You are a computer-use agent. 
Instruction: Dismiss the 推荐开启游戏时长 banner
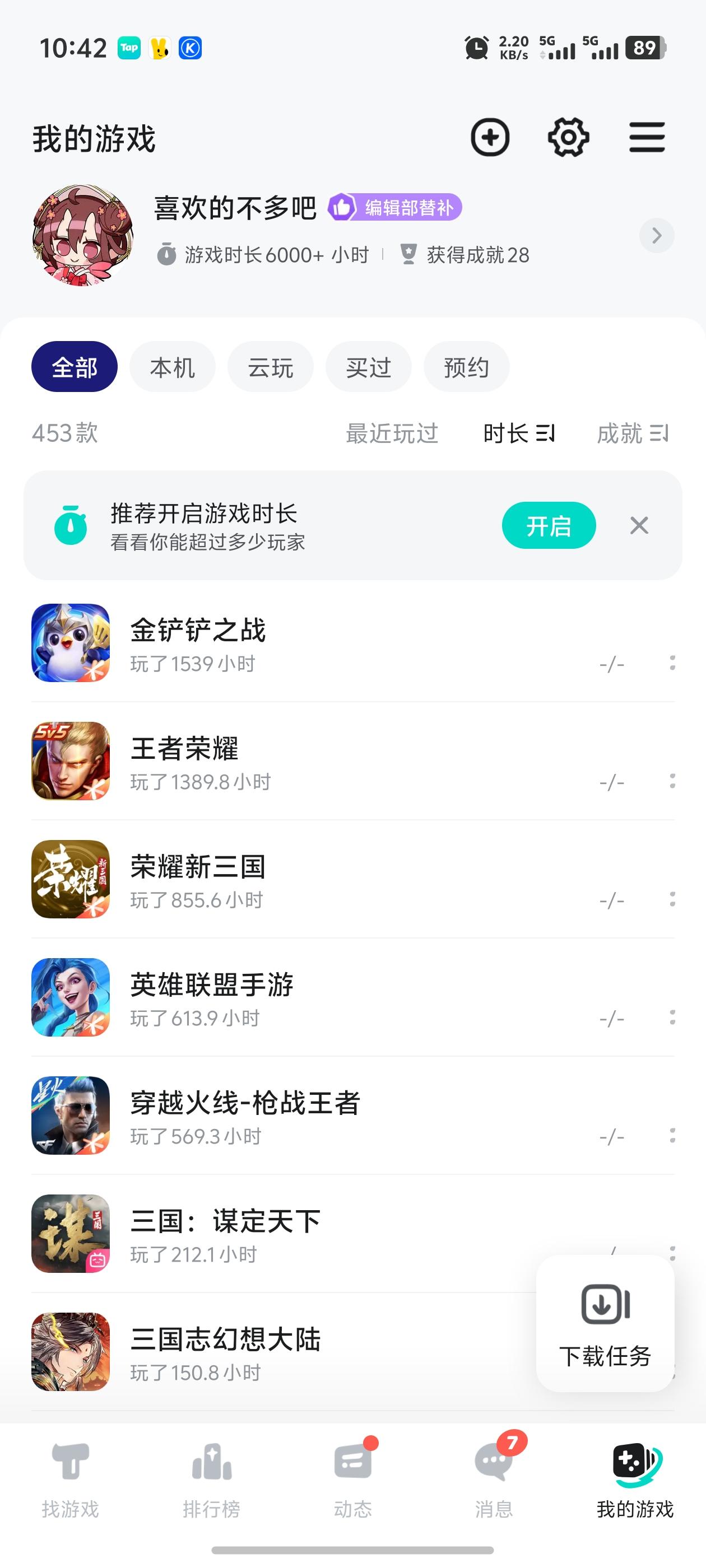[639, 525]
